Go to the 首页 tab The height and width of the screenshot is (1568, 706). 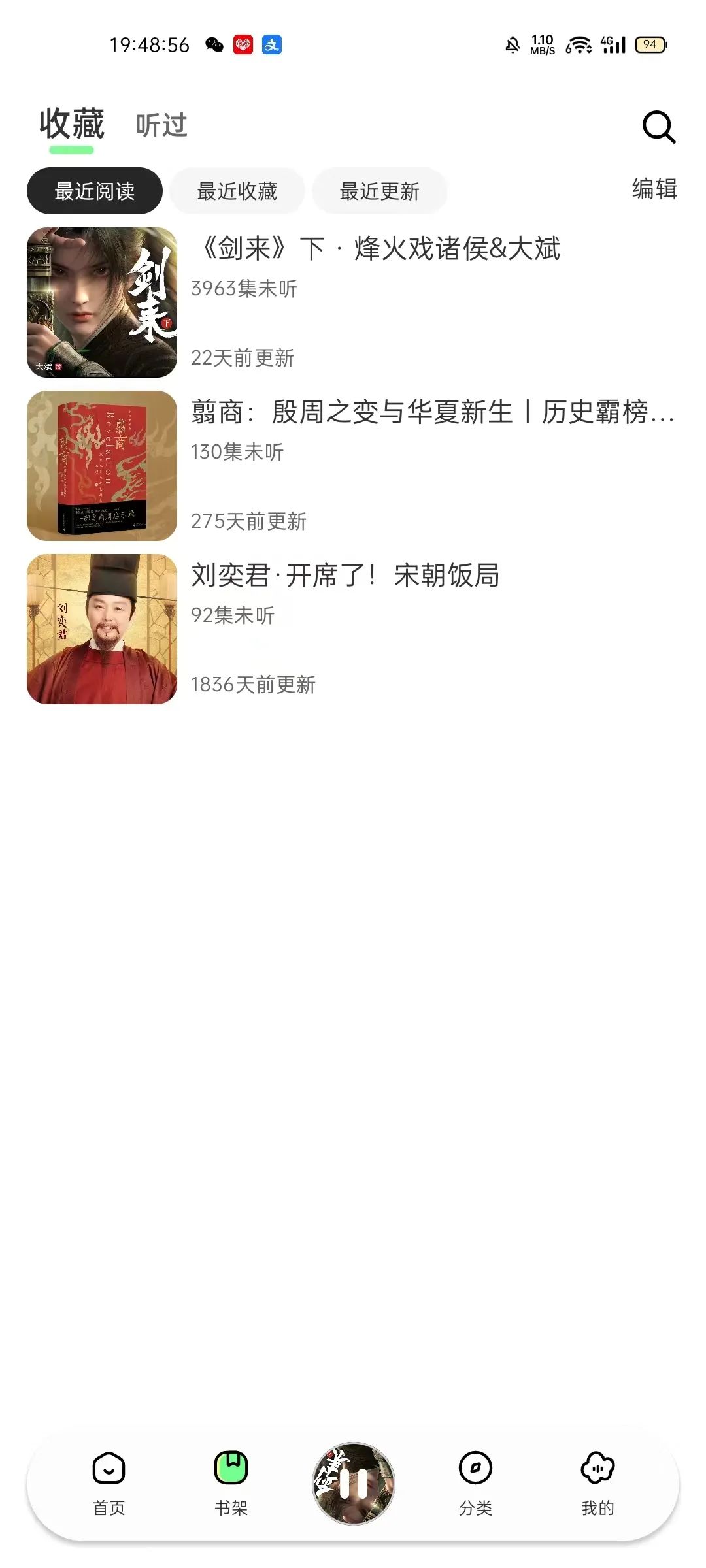[109, 1483]
